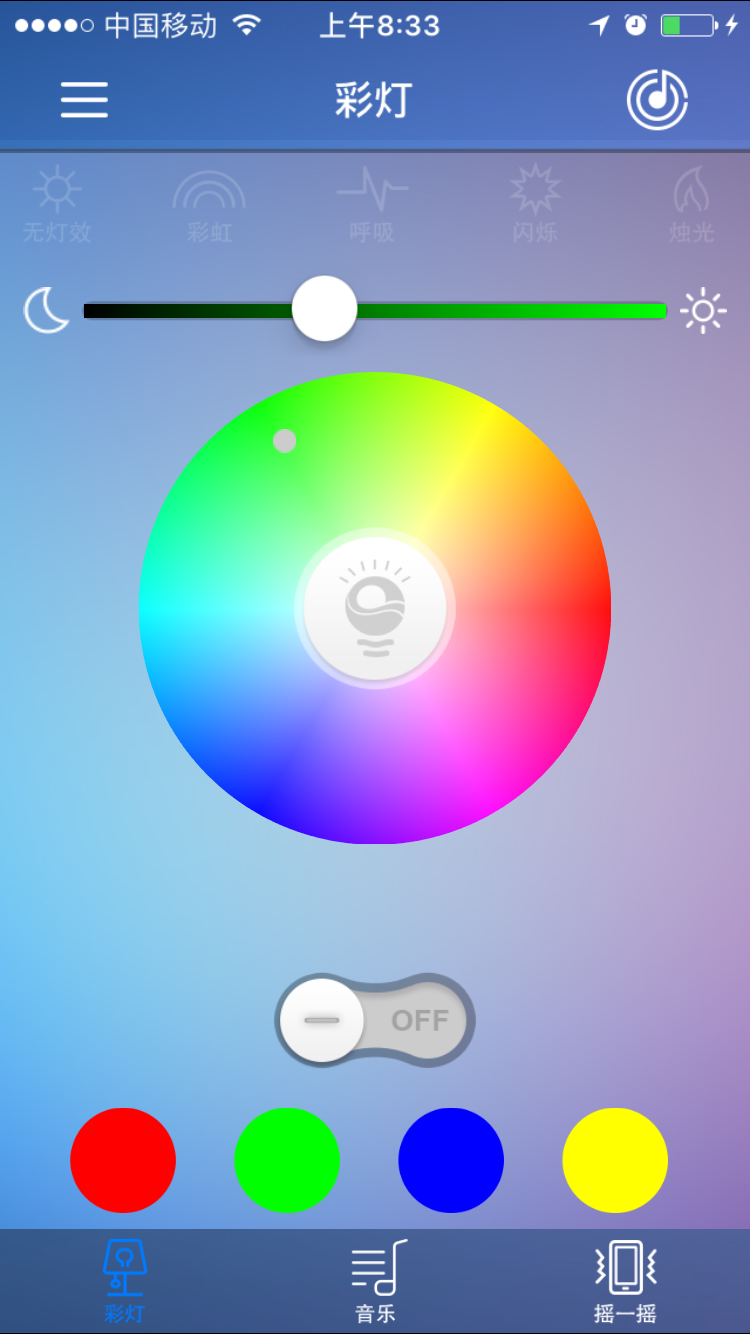The image size is (750, 1334).
Task: Choose the green color preset
Action: pyautogui.click(x=287, y=1160)
